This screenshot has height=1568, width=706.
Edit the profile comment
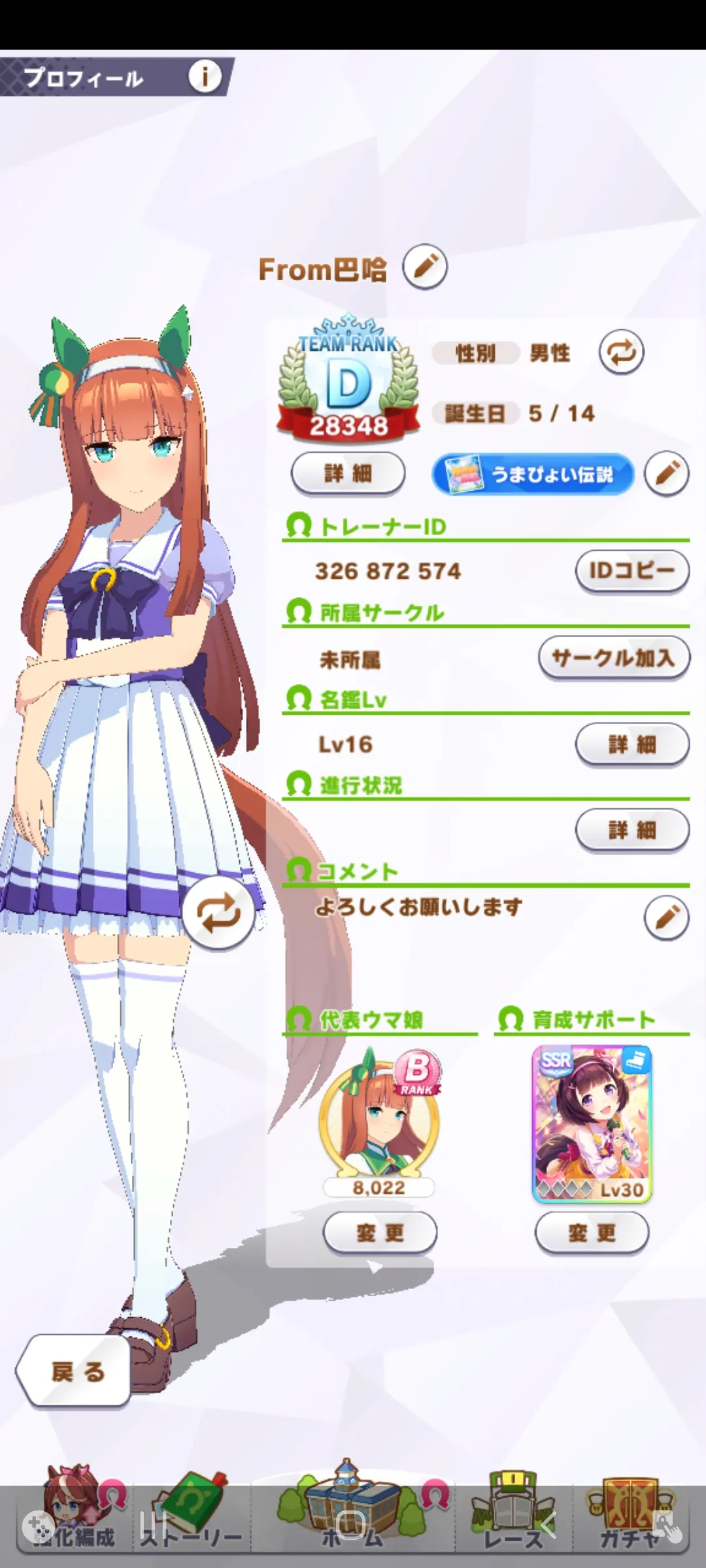click(666, 917)
